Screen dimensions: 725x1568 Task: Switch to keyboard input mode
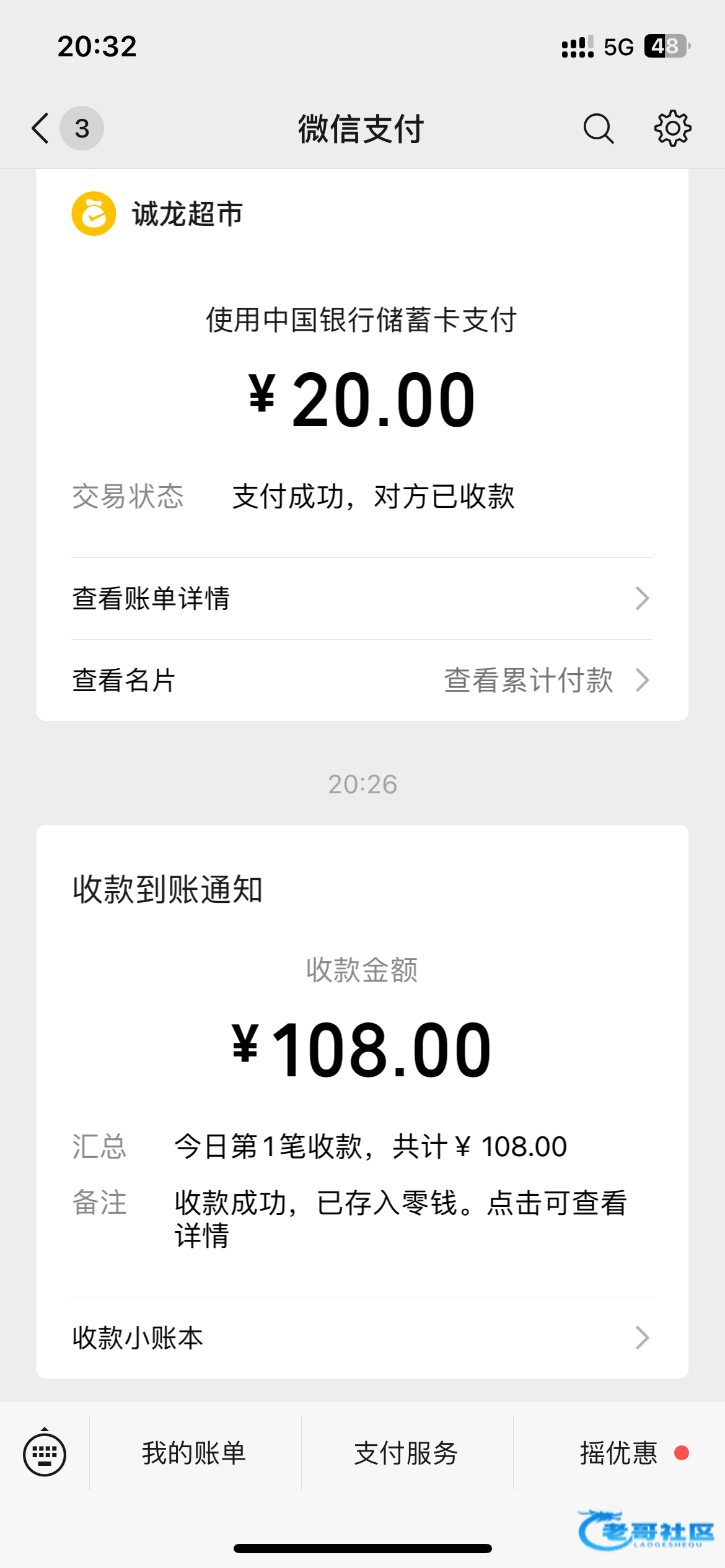click(45, 1453)
